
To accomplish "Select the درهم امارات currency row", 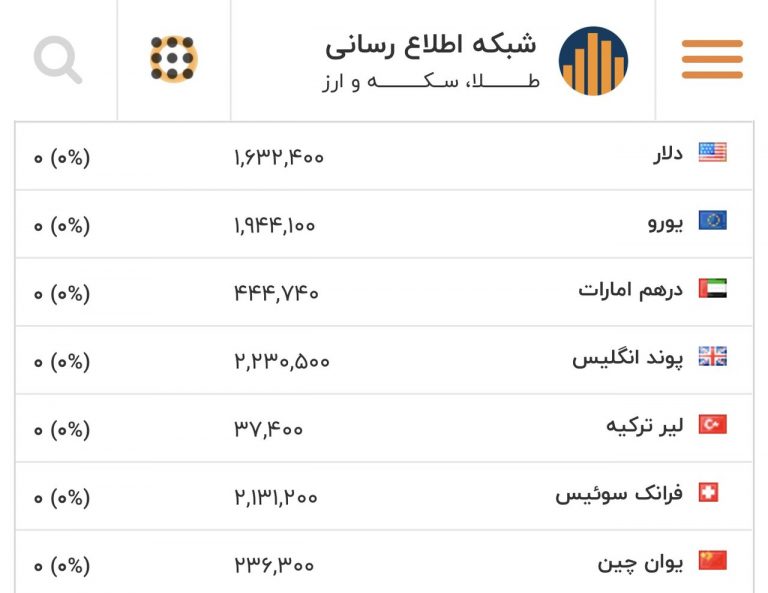I will tap(384, 292).
